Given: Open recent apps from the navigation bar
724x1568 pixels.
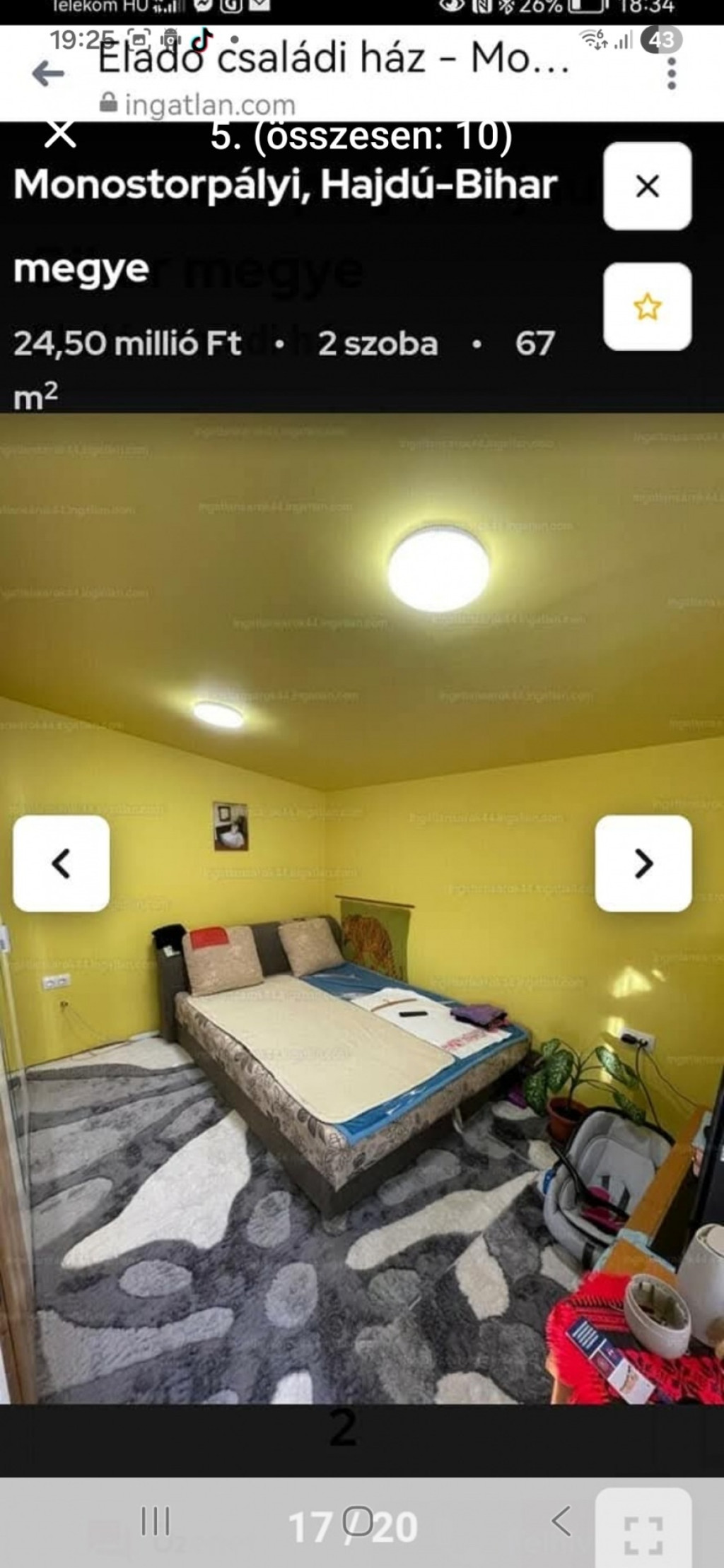Looking at the screenshot, I should pyautogui.click(x=155, y=1521).
